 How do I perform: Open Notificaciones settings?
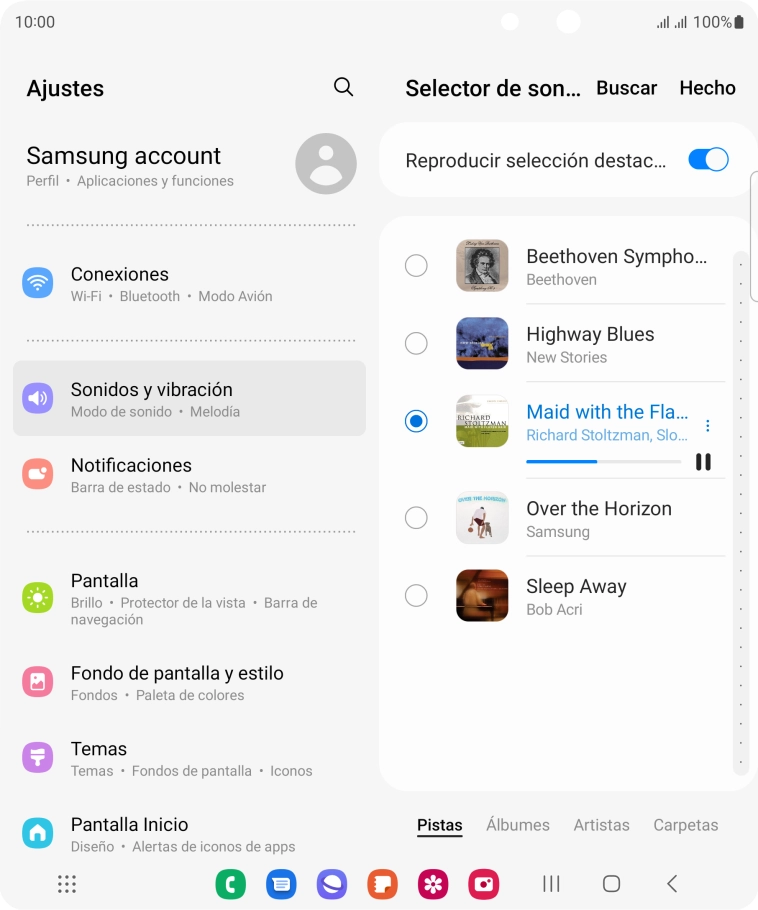[190, 475]
